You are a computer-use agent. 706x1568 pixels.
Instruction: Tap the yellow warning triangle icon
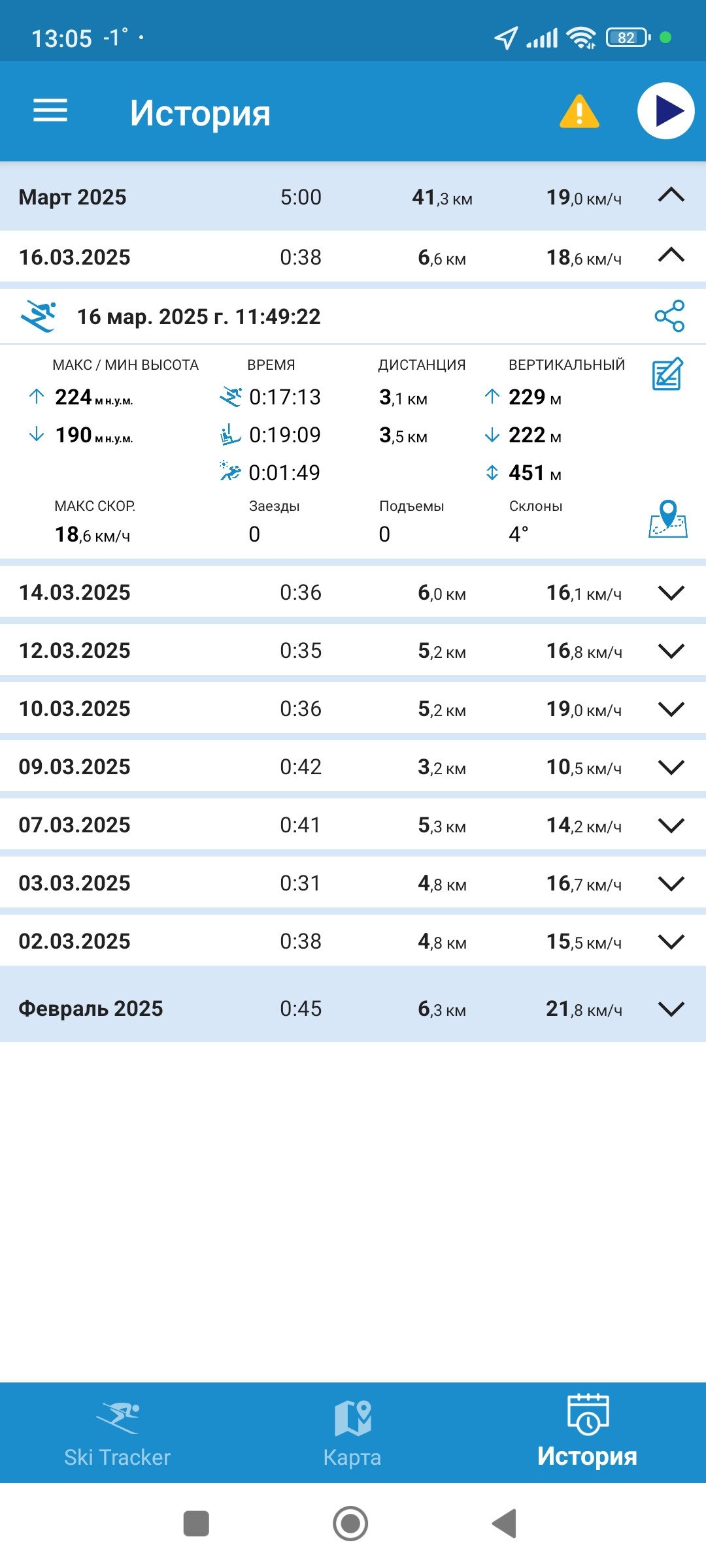(579, 111)
